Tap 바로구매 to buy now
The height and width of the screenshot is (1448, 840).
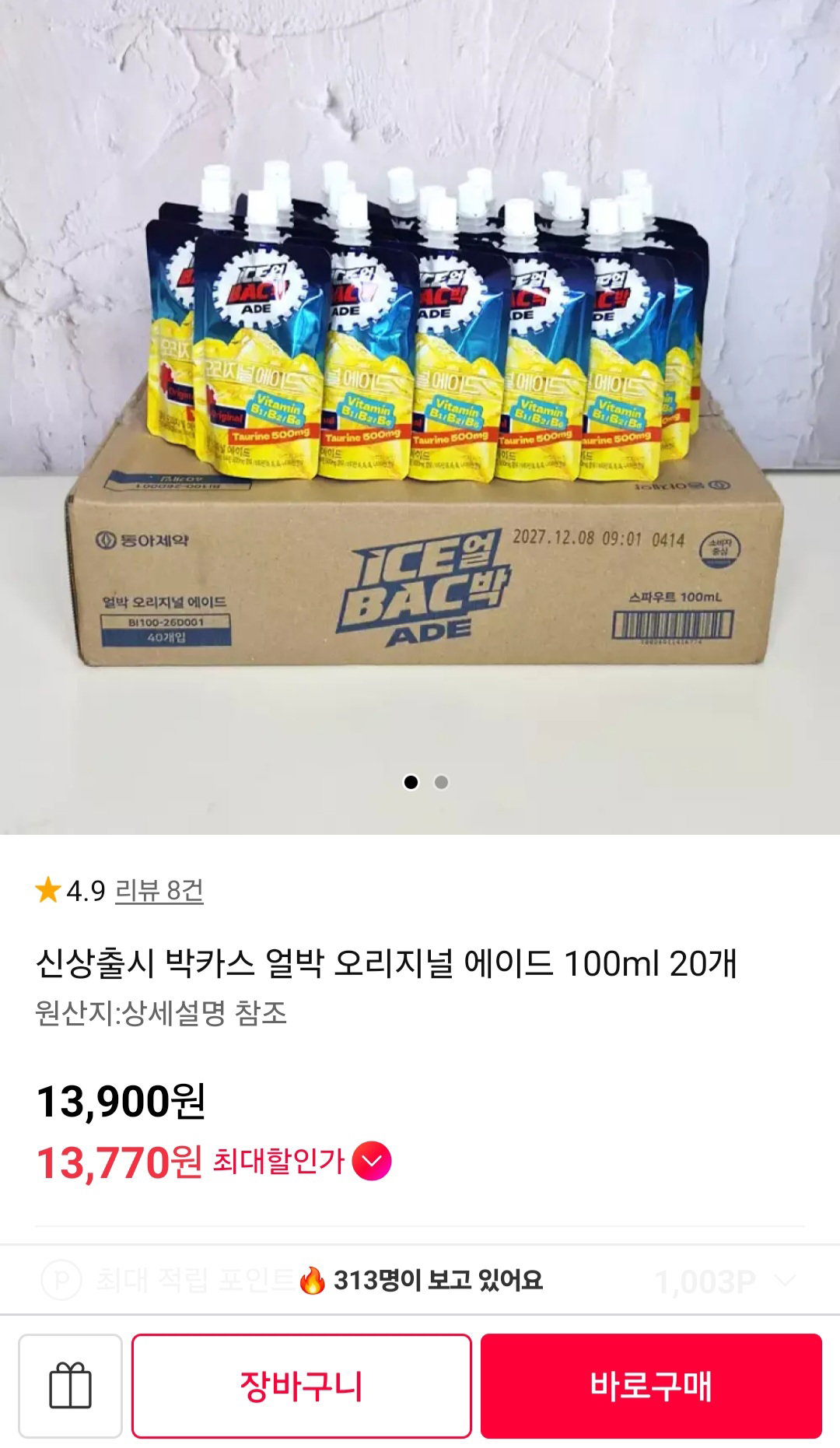pos(651,1386)
